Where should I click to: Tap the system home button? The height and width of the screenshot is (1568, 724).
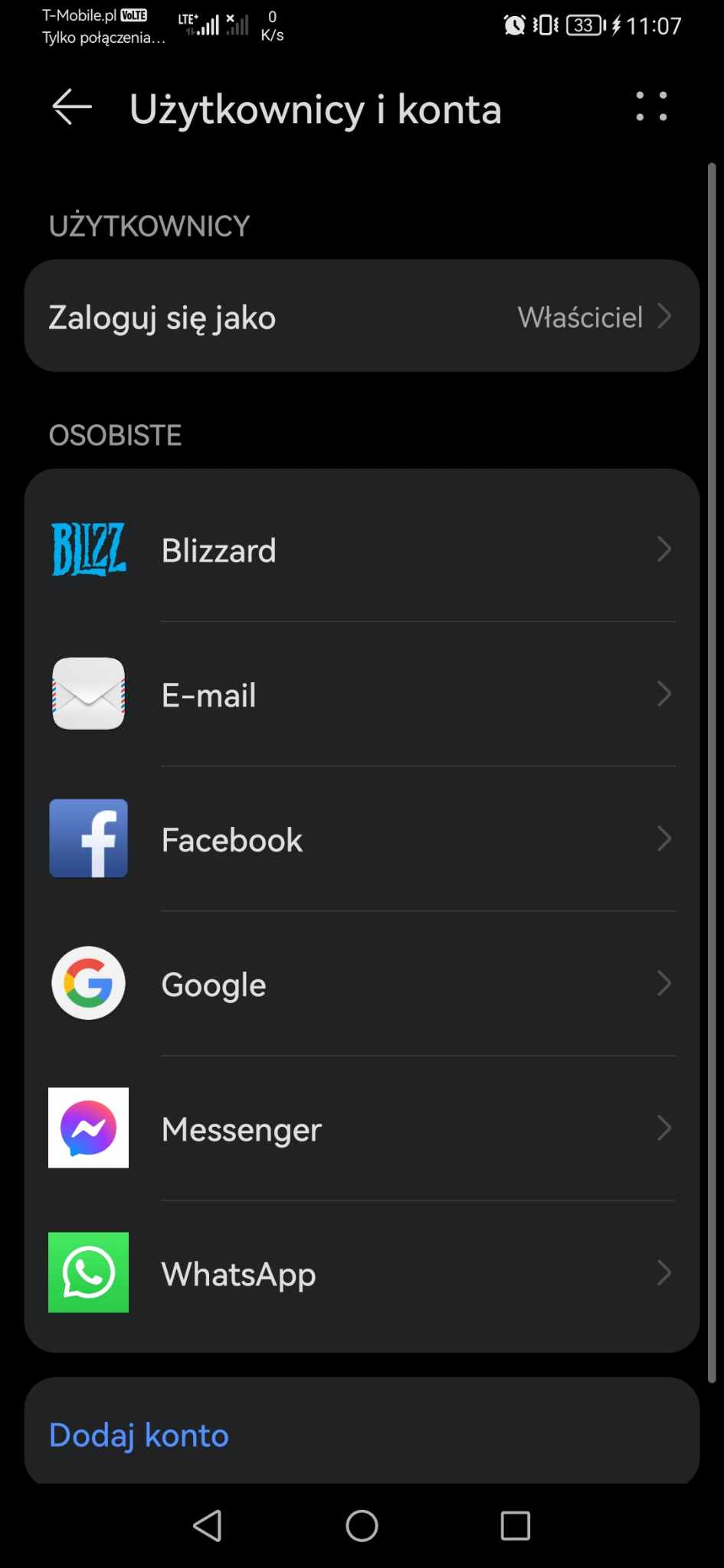click(x=362, y=1525)
